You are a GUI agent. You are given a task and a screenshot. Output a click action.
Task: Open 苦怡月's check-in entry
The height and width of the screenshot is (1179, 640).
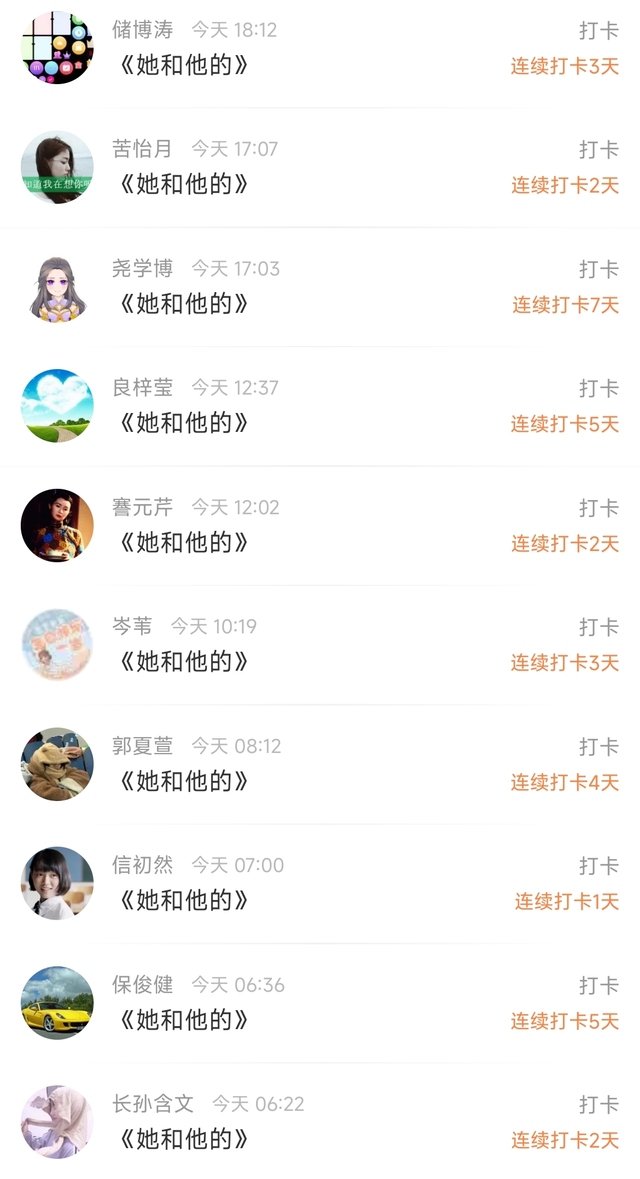(x=320, y=167)
